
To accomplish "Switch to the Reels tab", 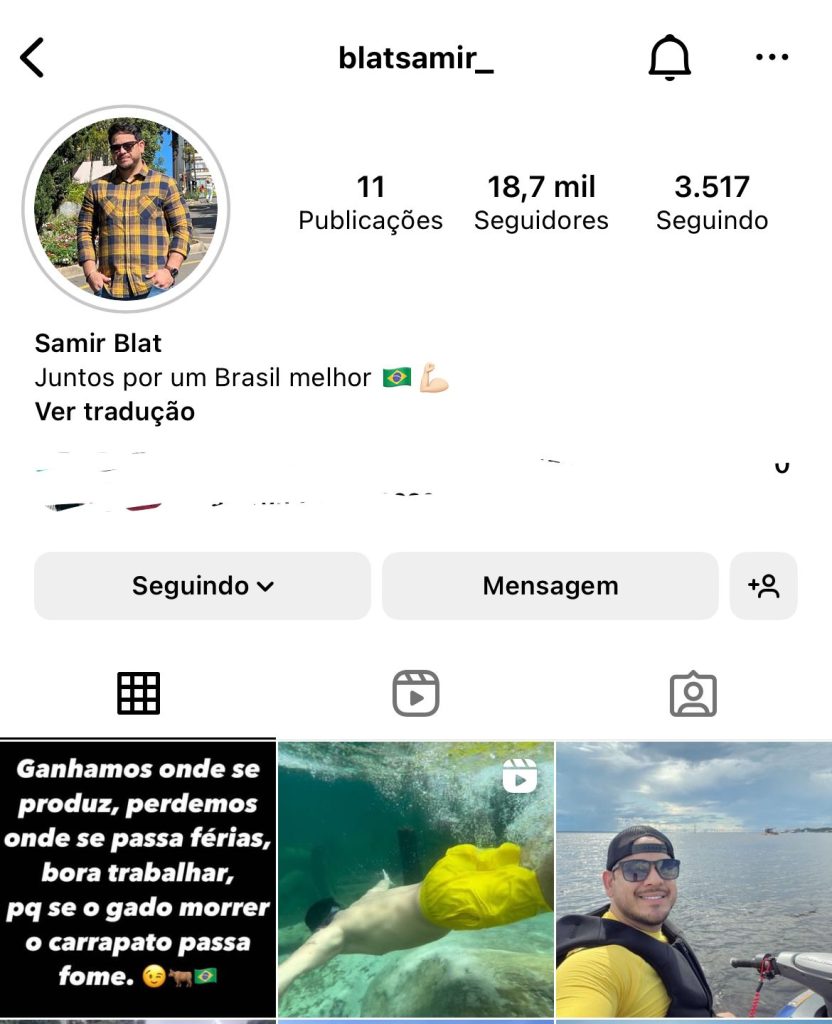I will [416, 693].
